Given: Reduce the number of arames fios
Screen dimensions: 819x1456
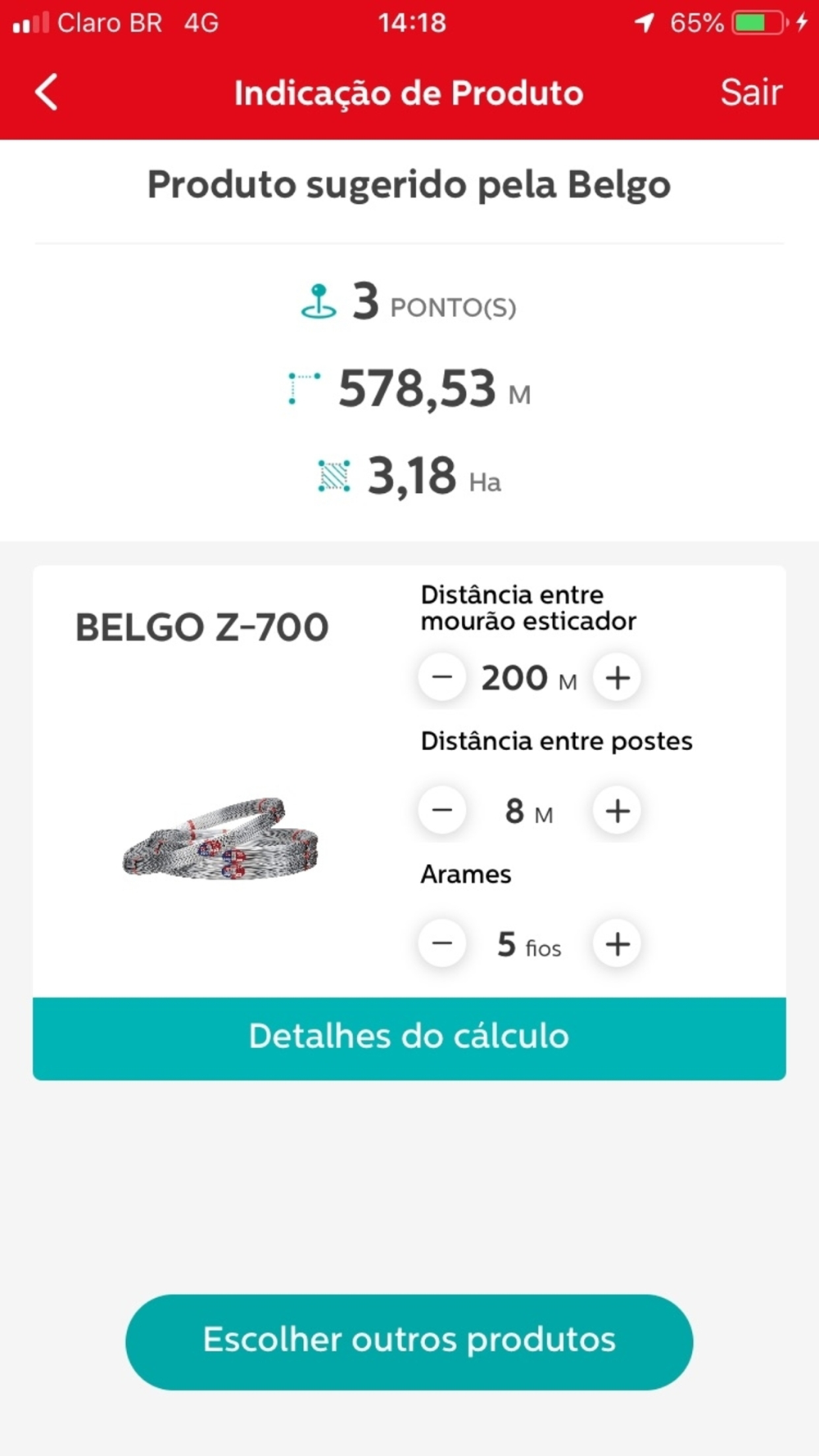Looking at the screenshot, I should tap(442, 943).
